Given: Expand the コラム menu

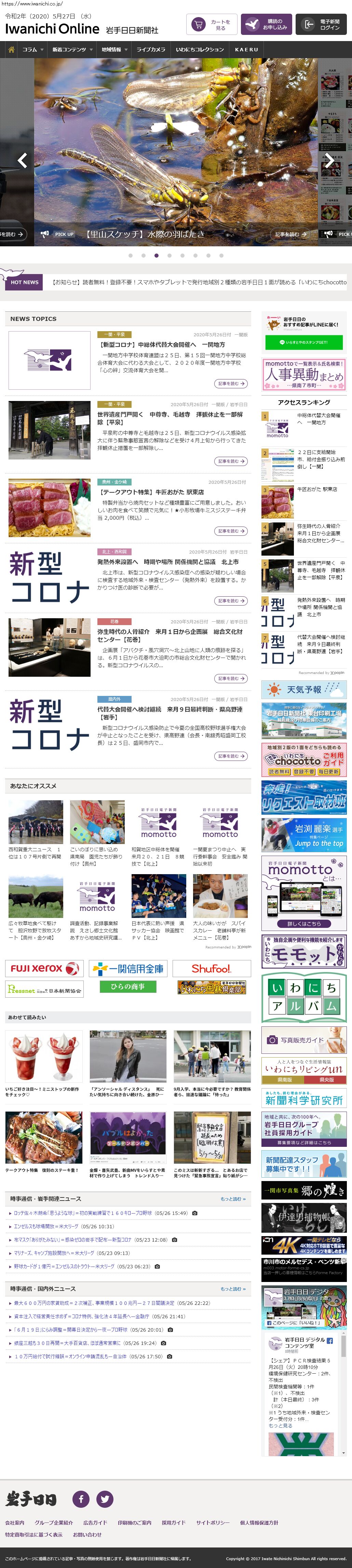Looking at the screenshot, I should [x=33, y=50].
